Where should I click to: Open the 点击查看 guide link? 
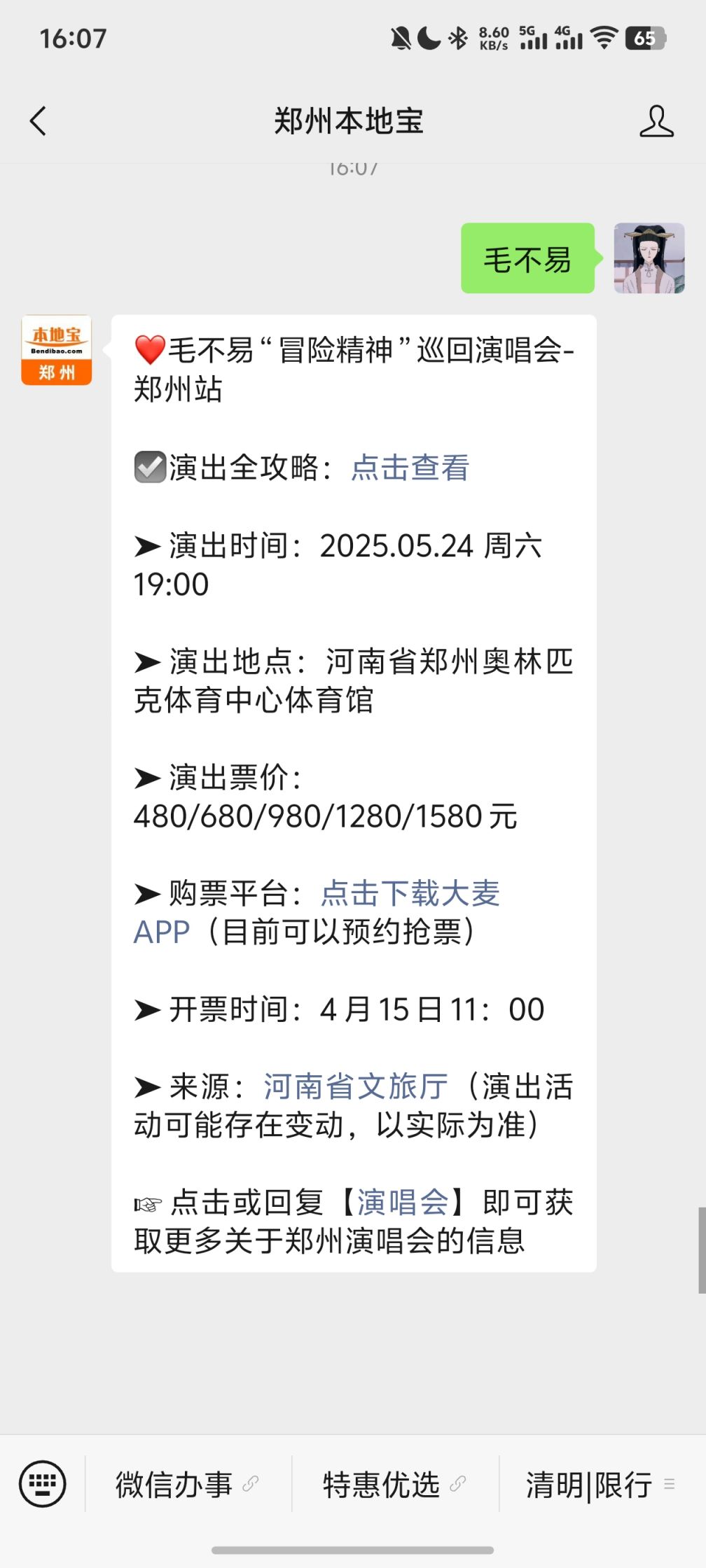pyautogui.click(x=410, y=468)
